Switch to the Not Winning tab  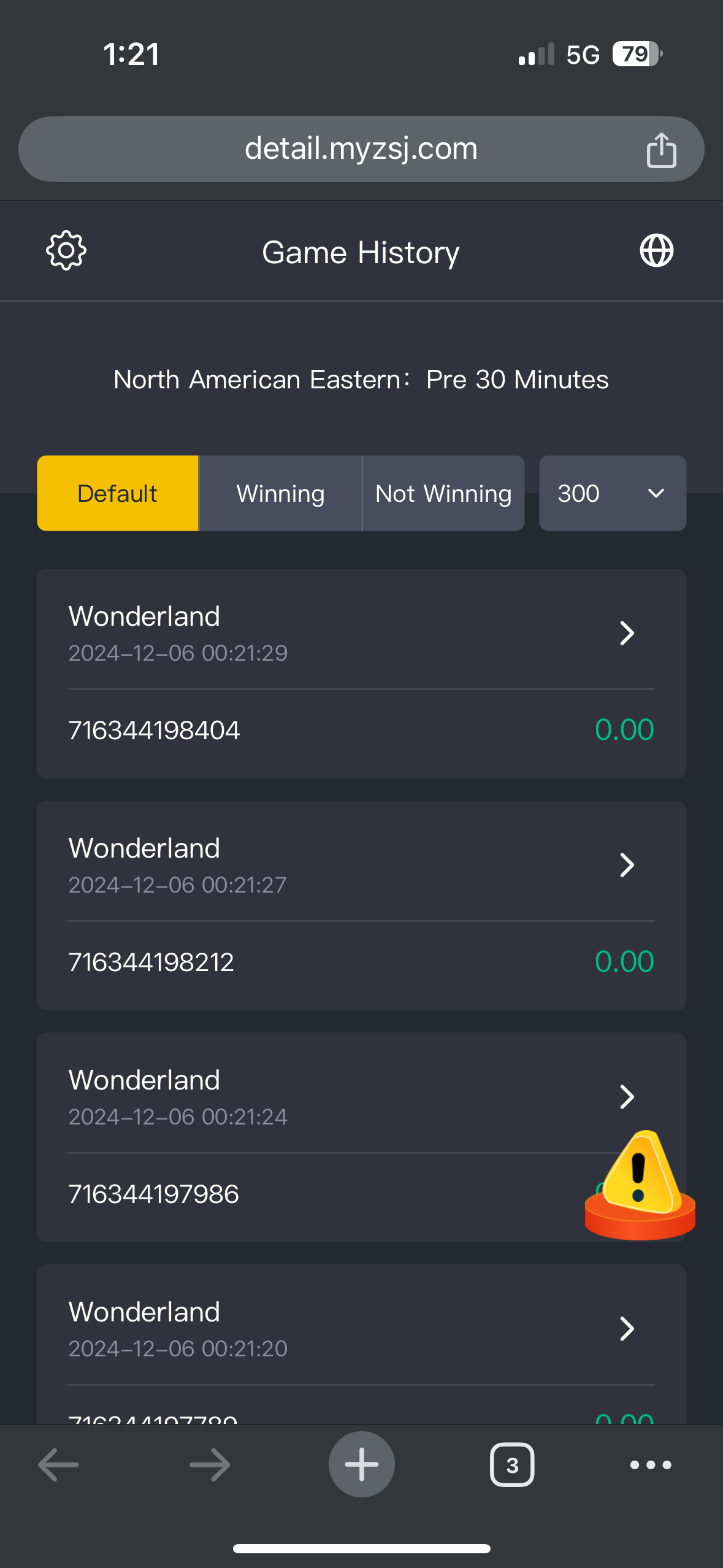tap(443, 493)
